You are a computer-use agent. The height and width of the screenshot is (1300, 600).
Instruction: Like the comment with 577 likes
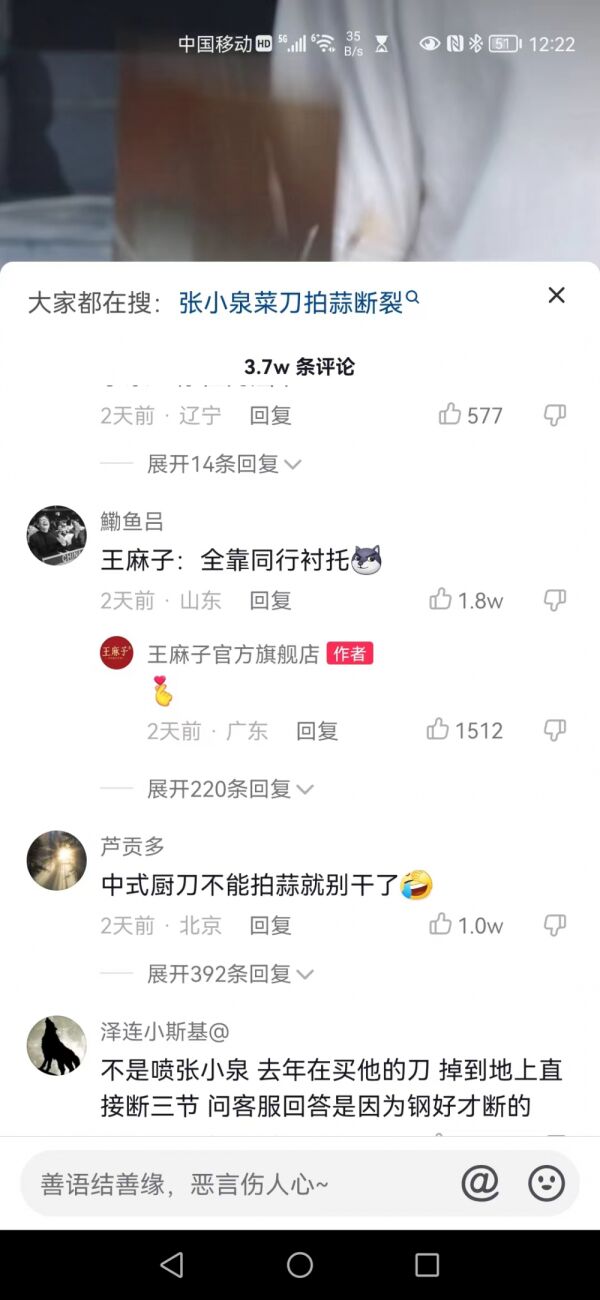coord(450,415)
